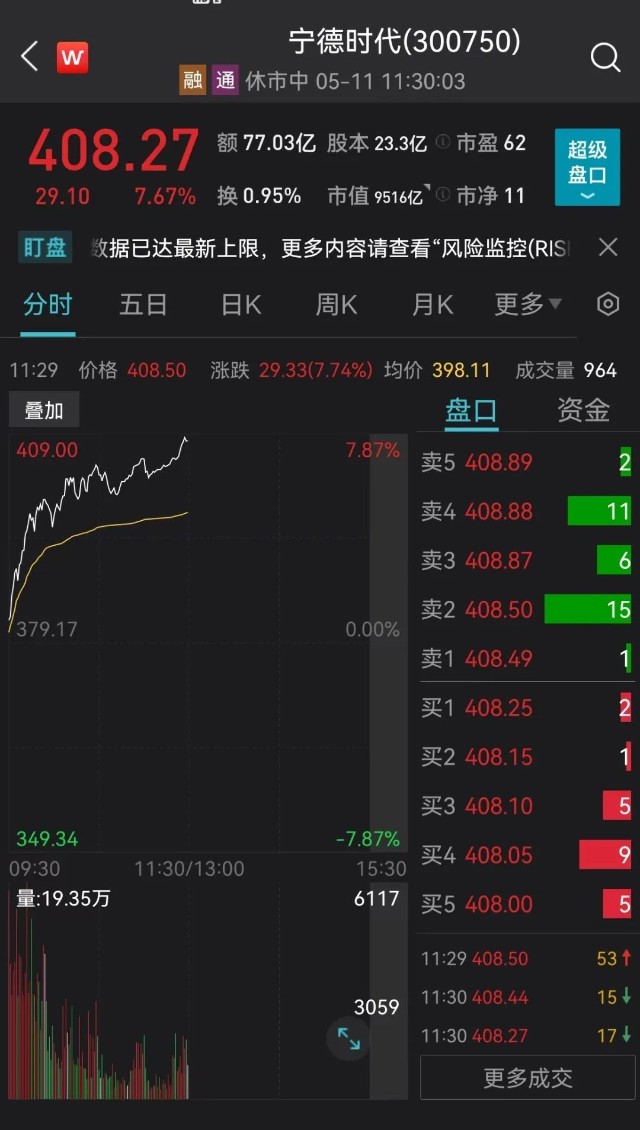Tap the red W icon

[72, 57]
